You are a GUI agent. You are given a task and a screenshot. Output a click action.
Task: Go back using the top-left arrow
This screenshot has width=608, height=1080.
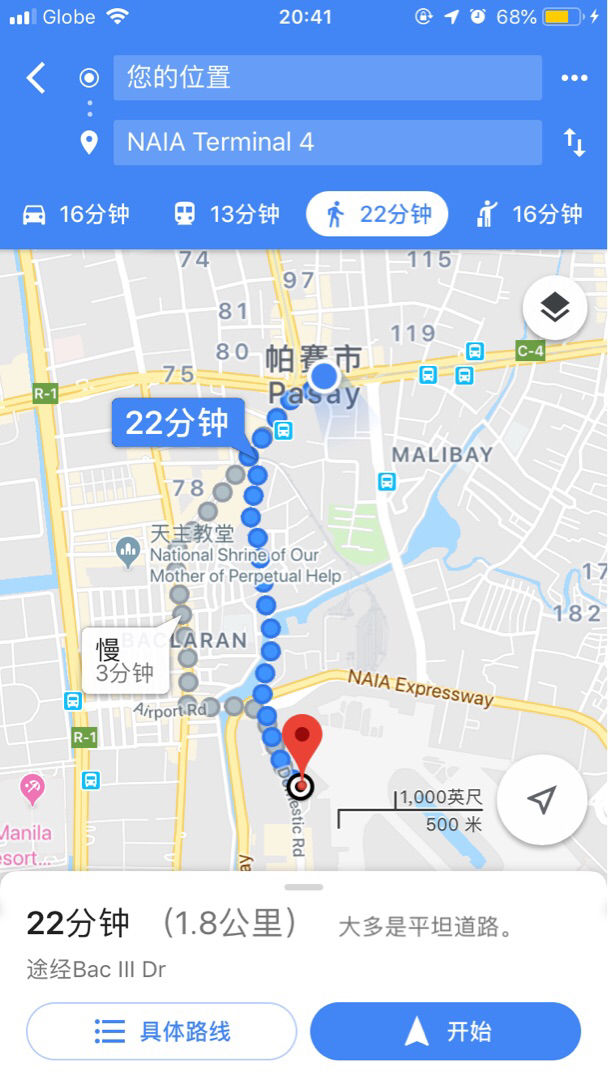click(x=36, y=78)
